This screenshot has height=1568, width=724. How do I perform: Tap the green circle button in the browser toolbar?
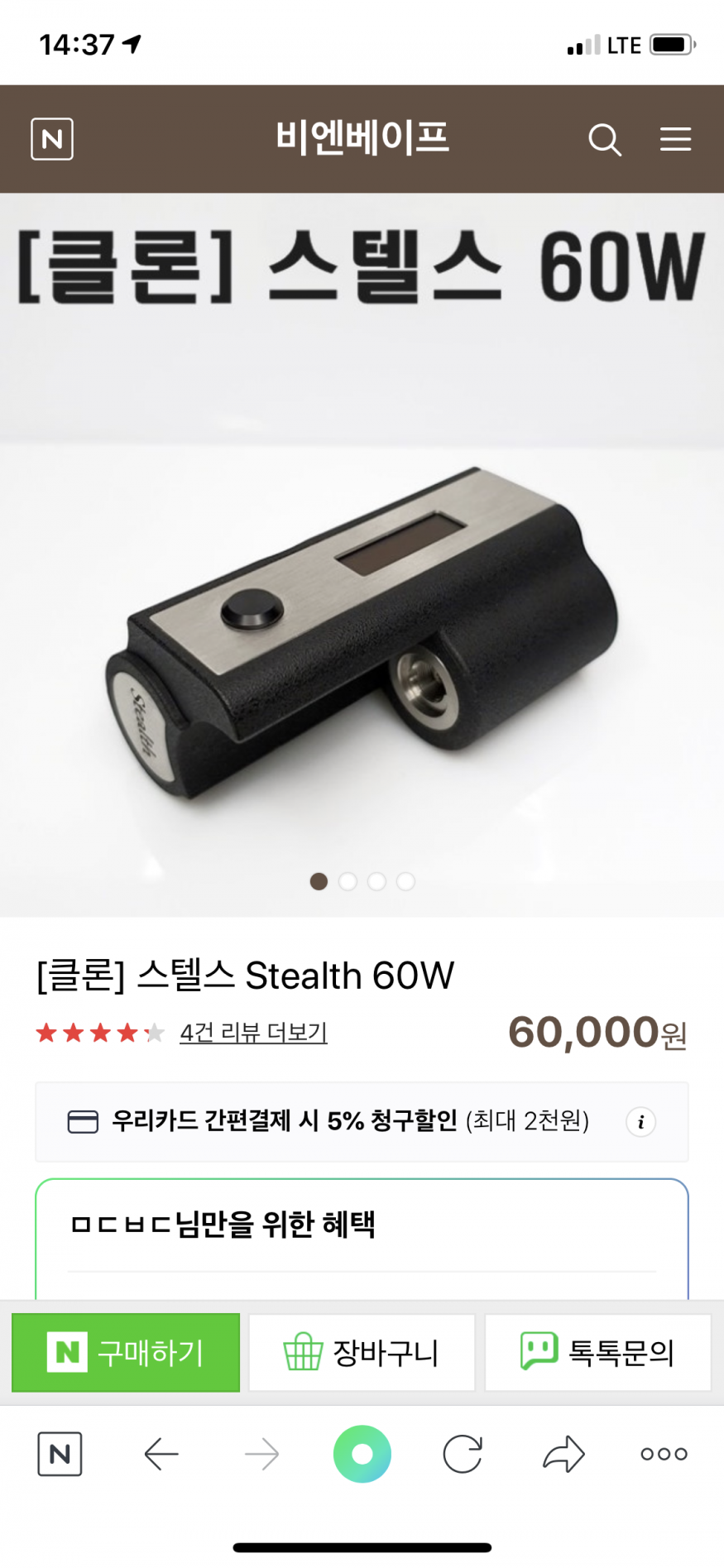(x=362, y=1454)
